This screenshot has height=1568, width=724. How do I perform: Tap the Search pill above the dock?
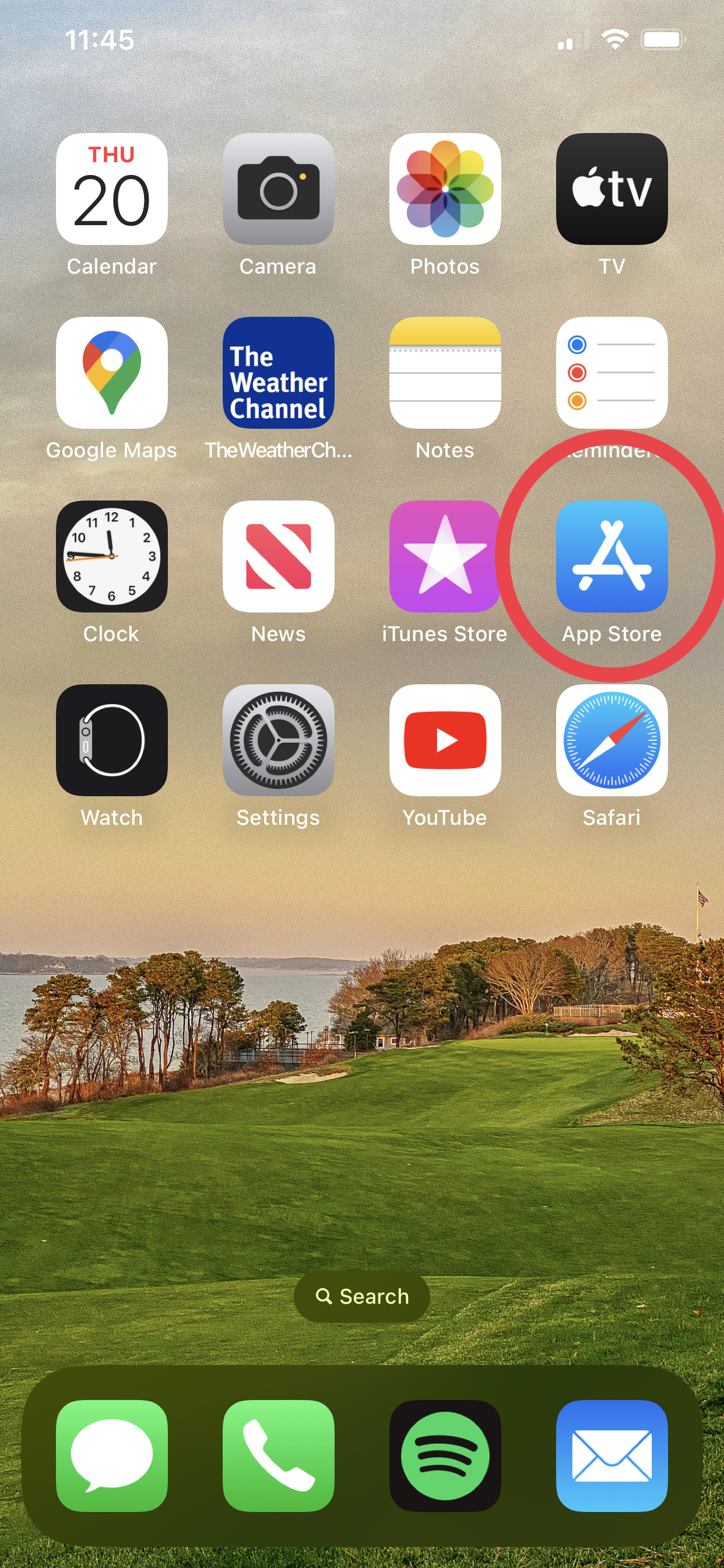click(x=362, y=1297)
